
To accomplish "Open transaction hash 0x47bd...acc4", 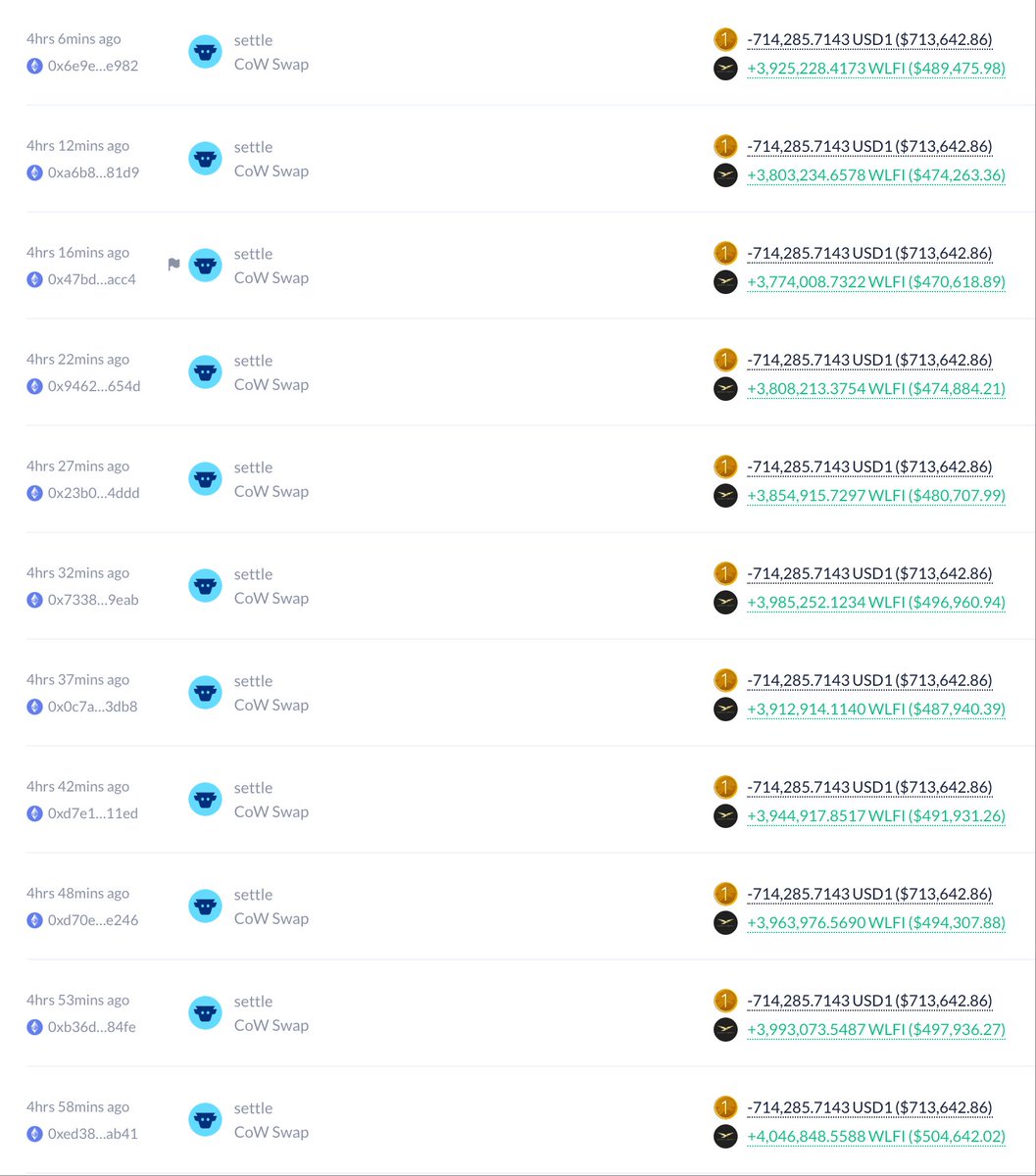I will pyautogui.click(x=92, y=279).
